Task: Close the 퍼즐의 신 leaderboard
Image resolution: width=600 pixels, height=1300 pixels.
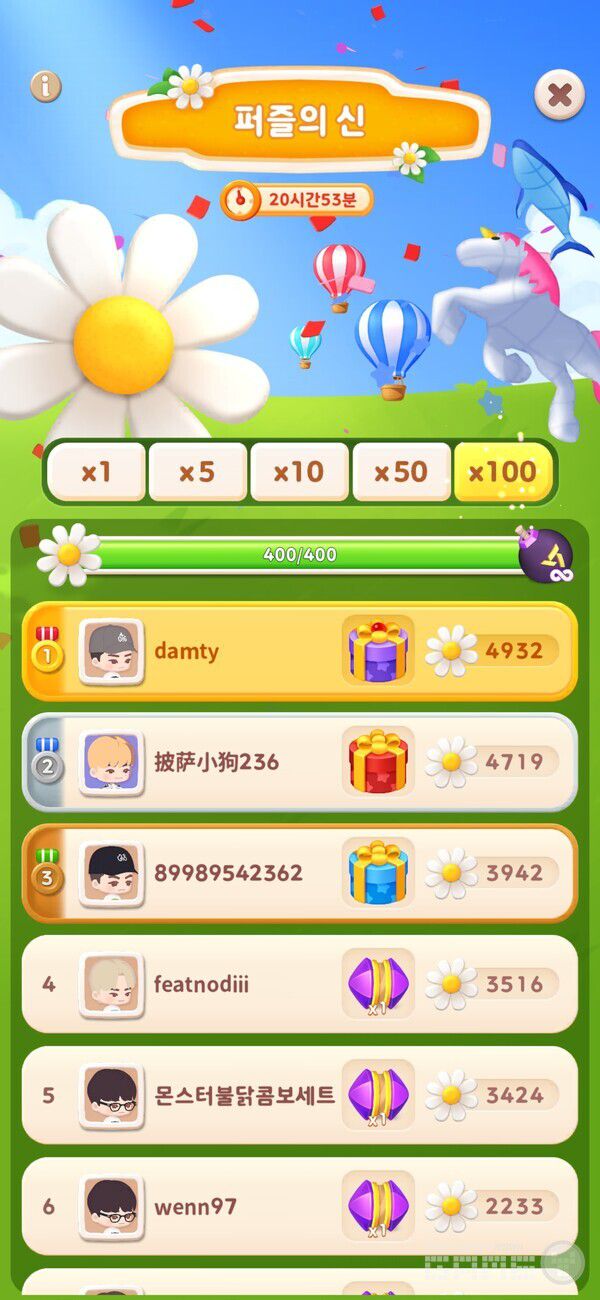Action: (x=560, y=95)
